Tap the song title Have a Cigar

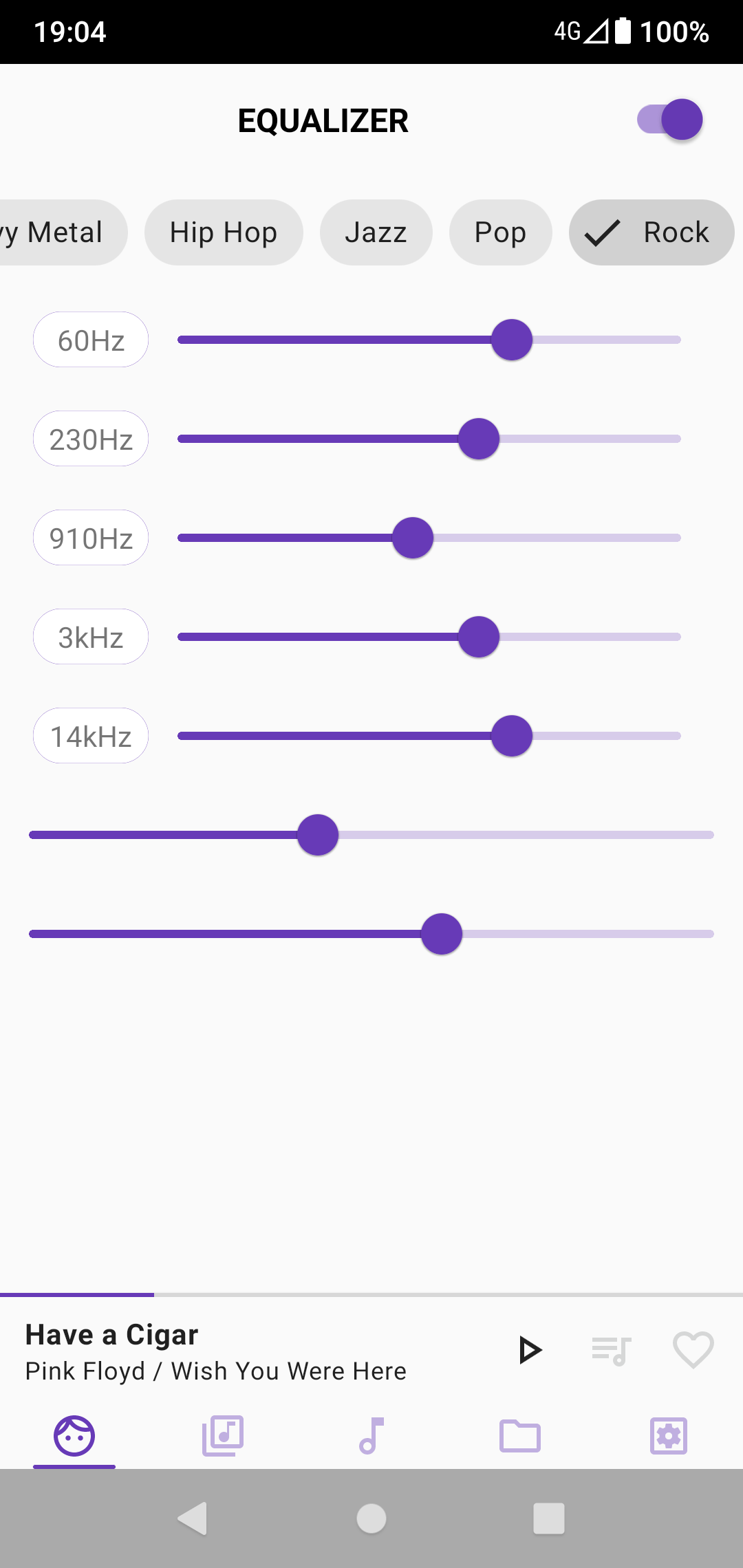111,1334
